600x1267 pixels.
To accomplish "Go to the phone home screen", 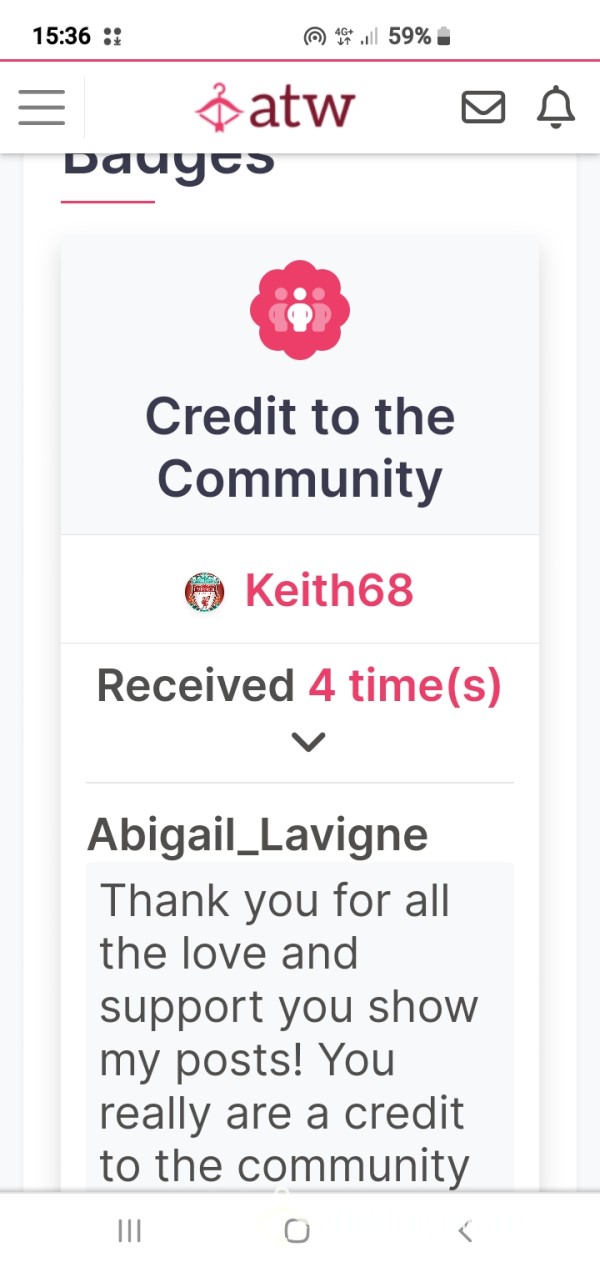I will click(297, 1231).
